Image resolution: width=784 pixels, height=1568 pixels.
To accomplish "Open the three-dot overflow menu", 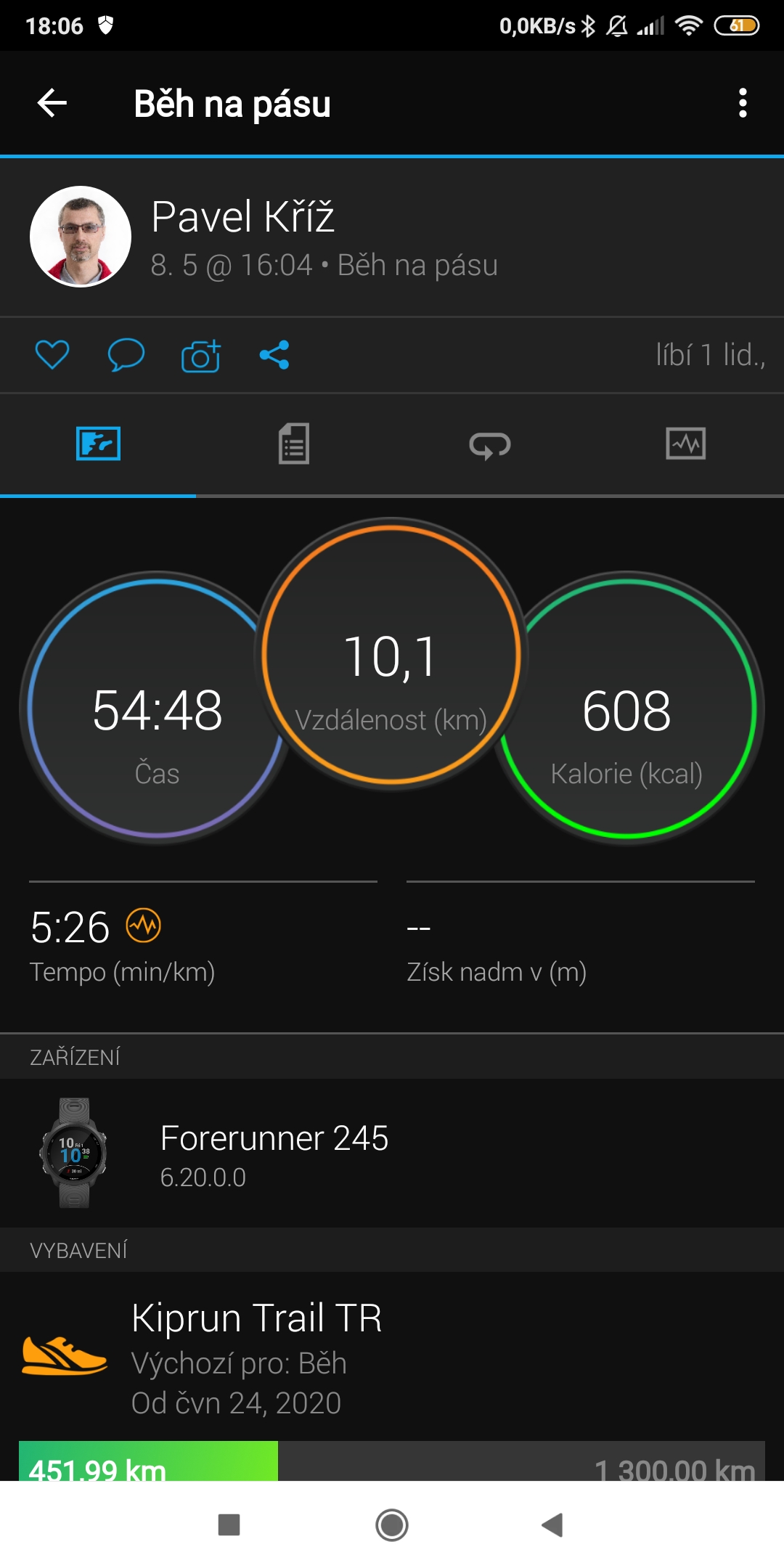I will 743,103.
